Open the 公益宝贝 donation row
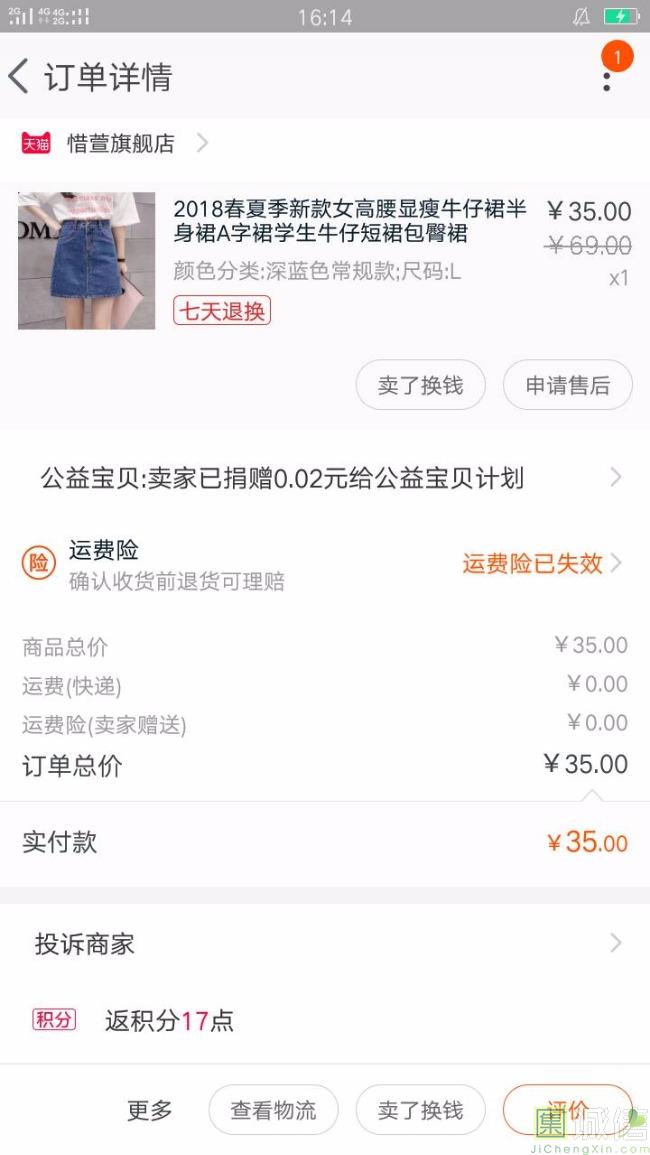The width and height of the screenshot is (650, 1155). [x=325, y=478]
